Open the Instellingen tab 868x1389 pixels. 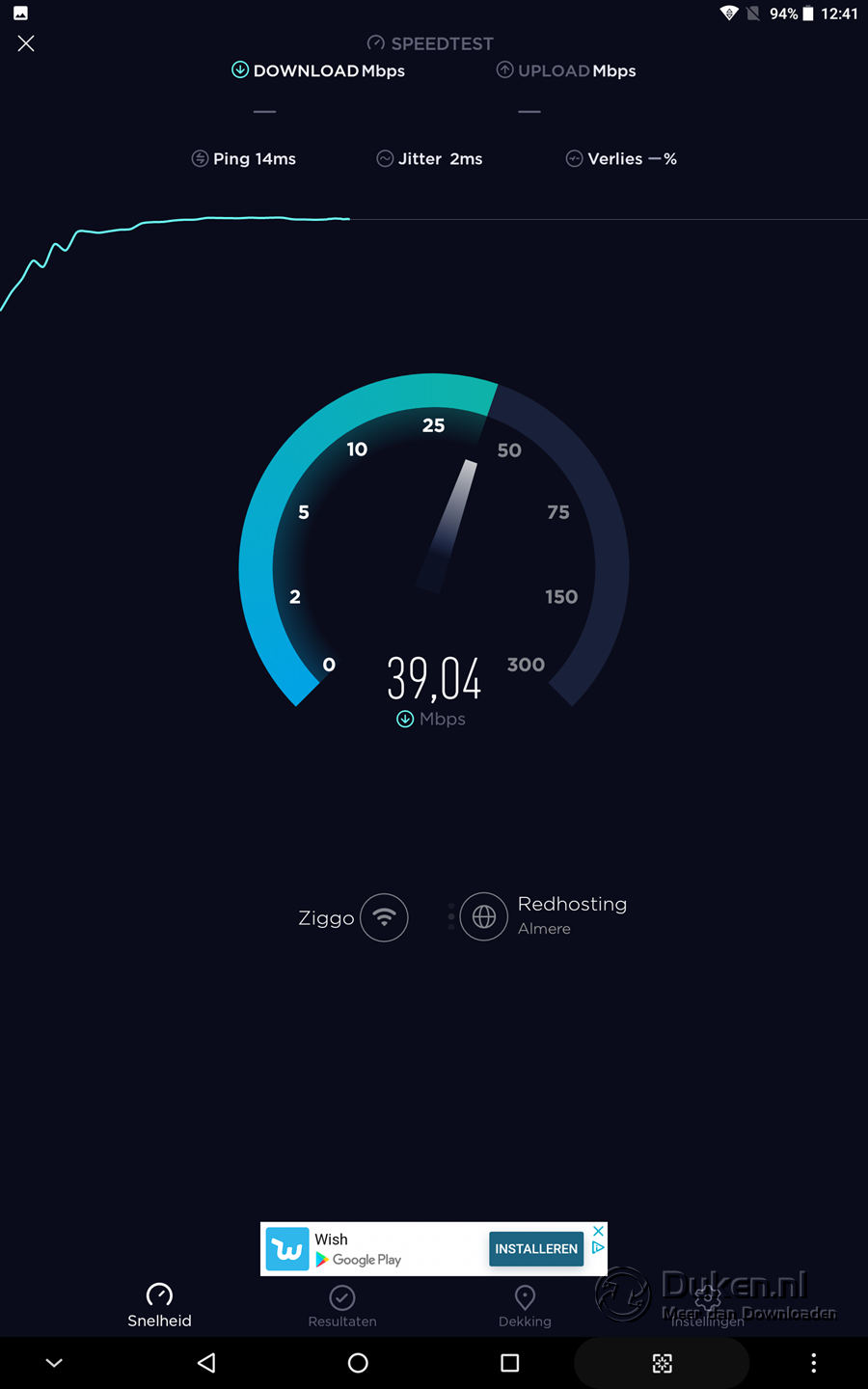[x=708, y=1306]
